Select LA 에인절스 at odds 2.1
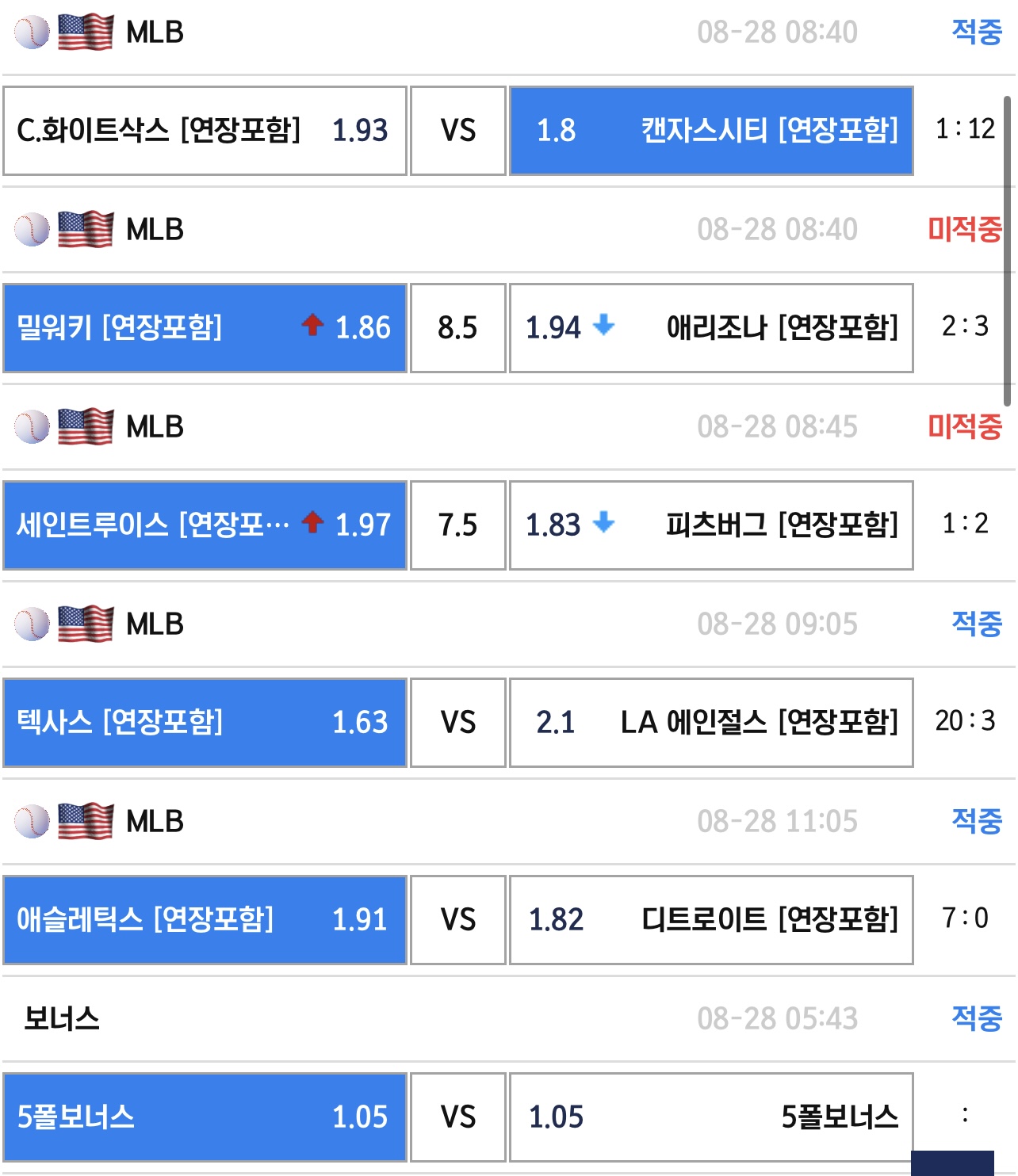Viewport: 1018px width, 1176px height. point(711,723)
